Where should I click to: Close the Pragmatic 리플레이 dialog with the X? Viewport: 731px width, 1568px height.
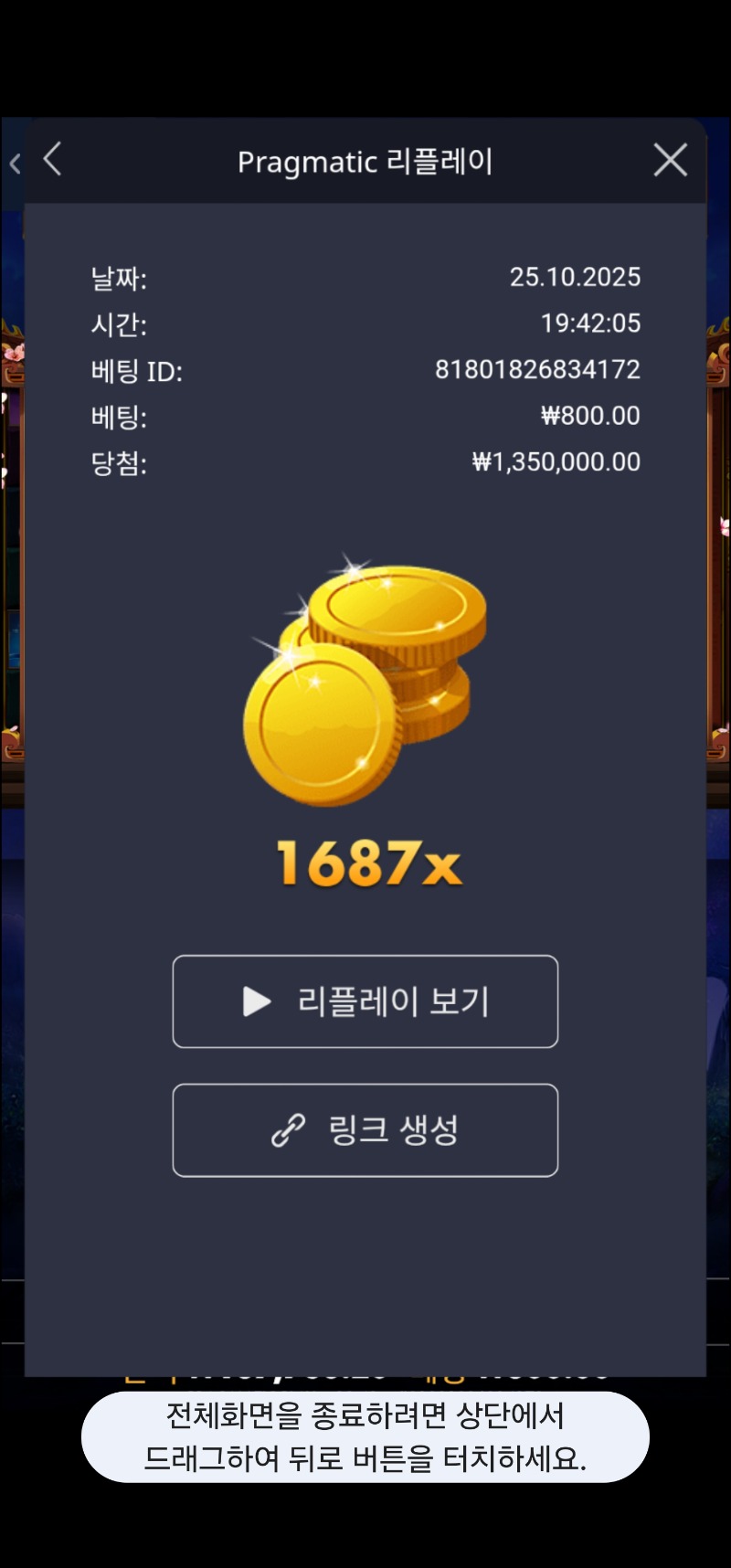(670, 159)
